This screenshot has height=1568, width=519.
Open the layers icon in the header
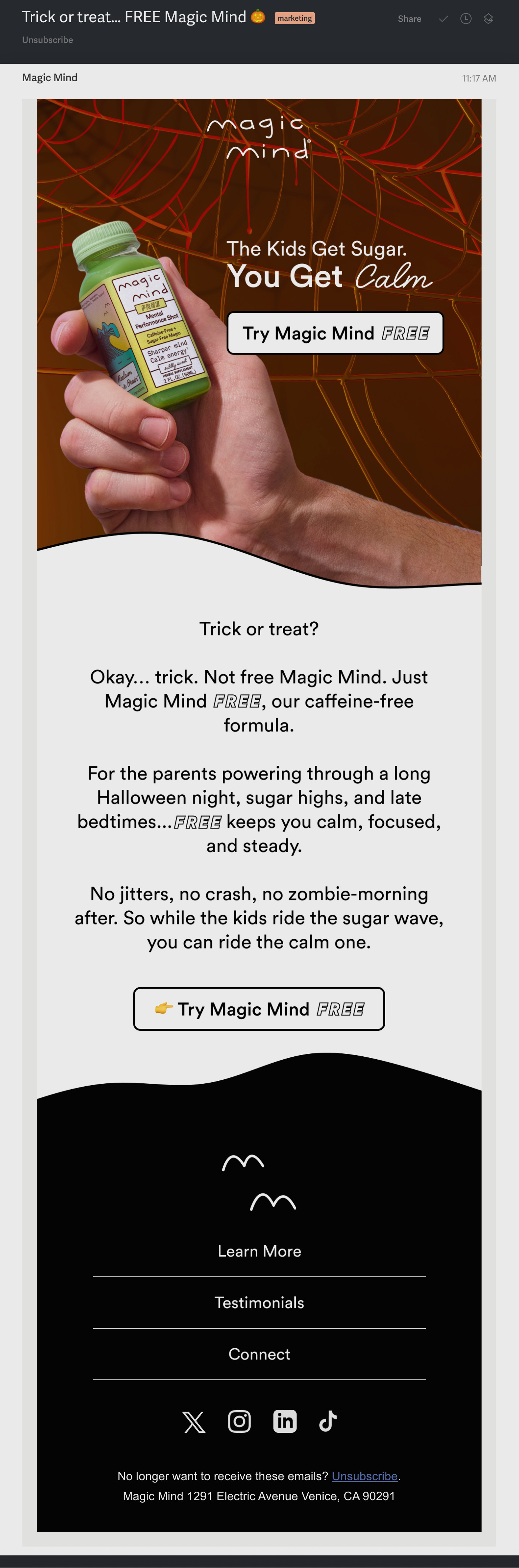coord(488,19)
